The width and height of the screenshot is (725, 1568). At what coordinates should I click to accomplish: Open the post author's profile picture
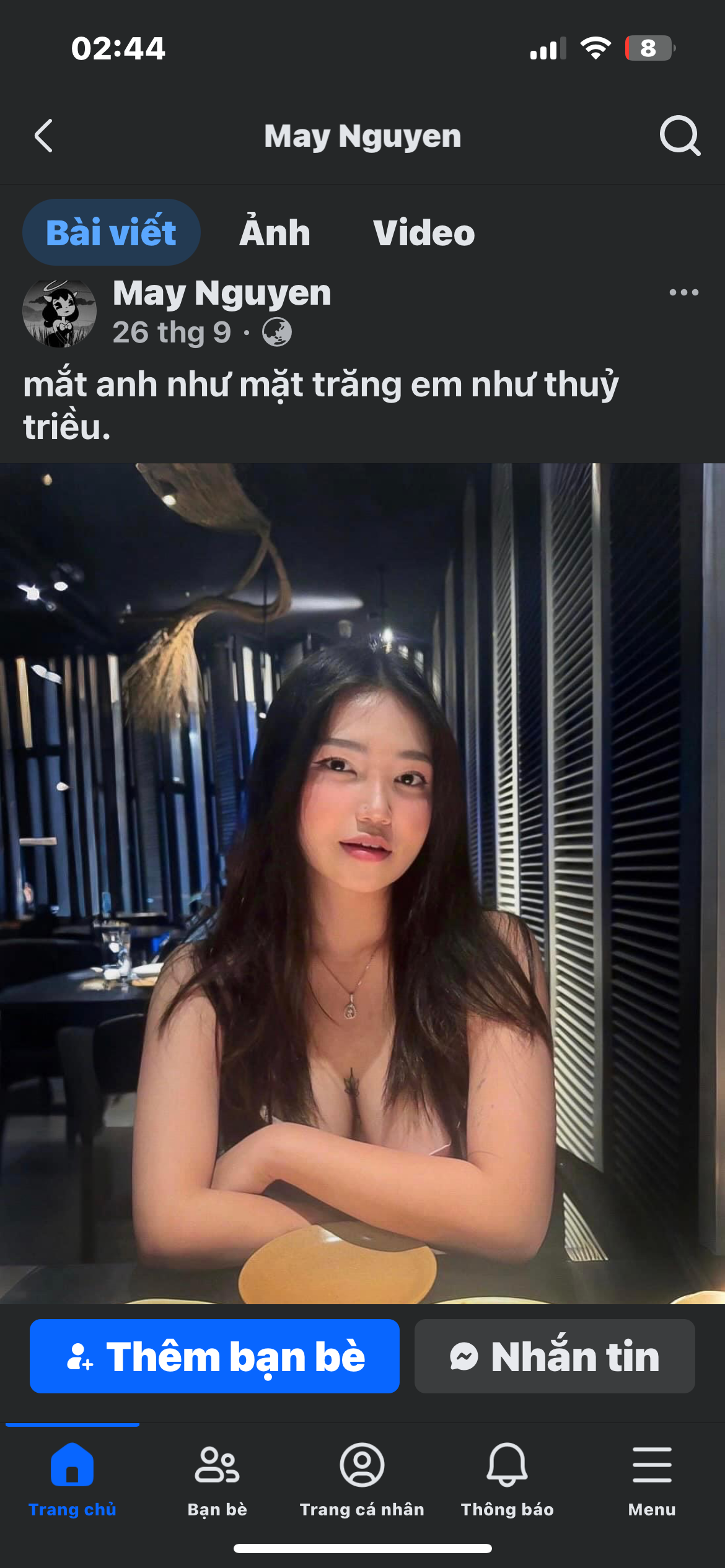point(59,312)
